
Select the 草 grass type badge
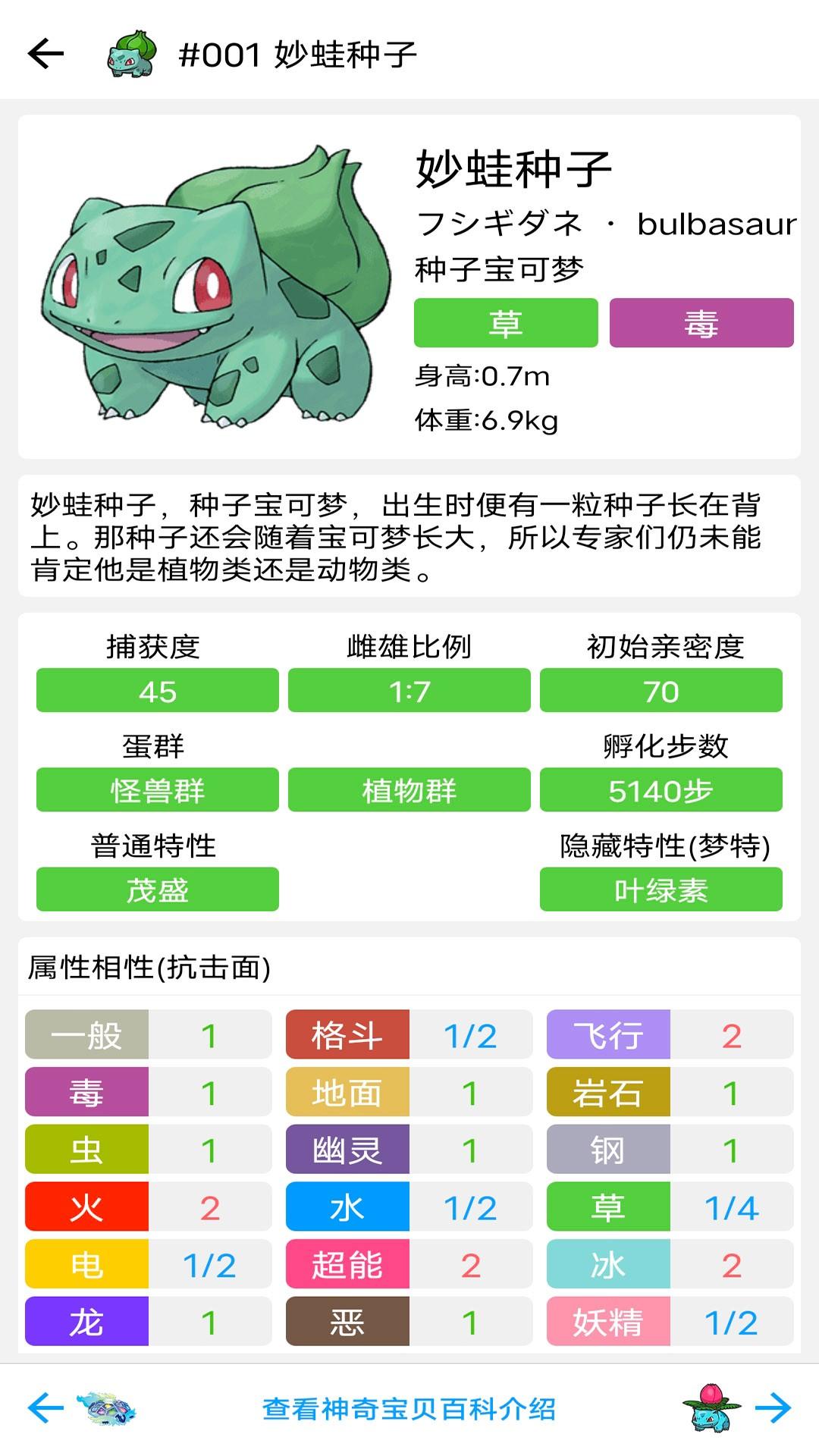point(506,325)
